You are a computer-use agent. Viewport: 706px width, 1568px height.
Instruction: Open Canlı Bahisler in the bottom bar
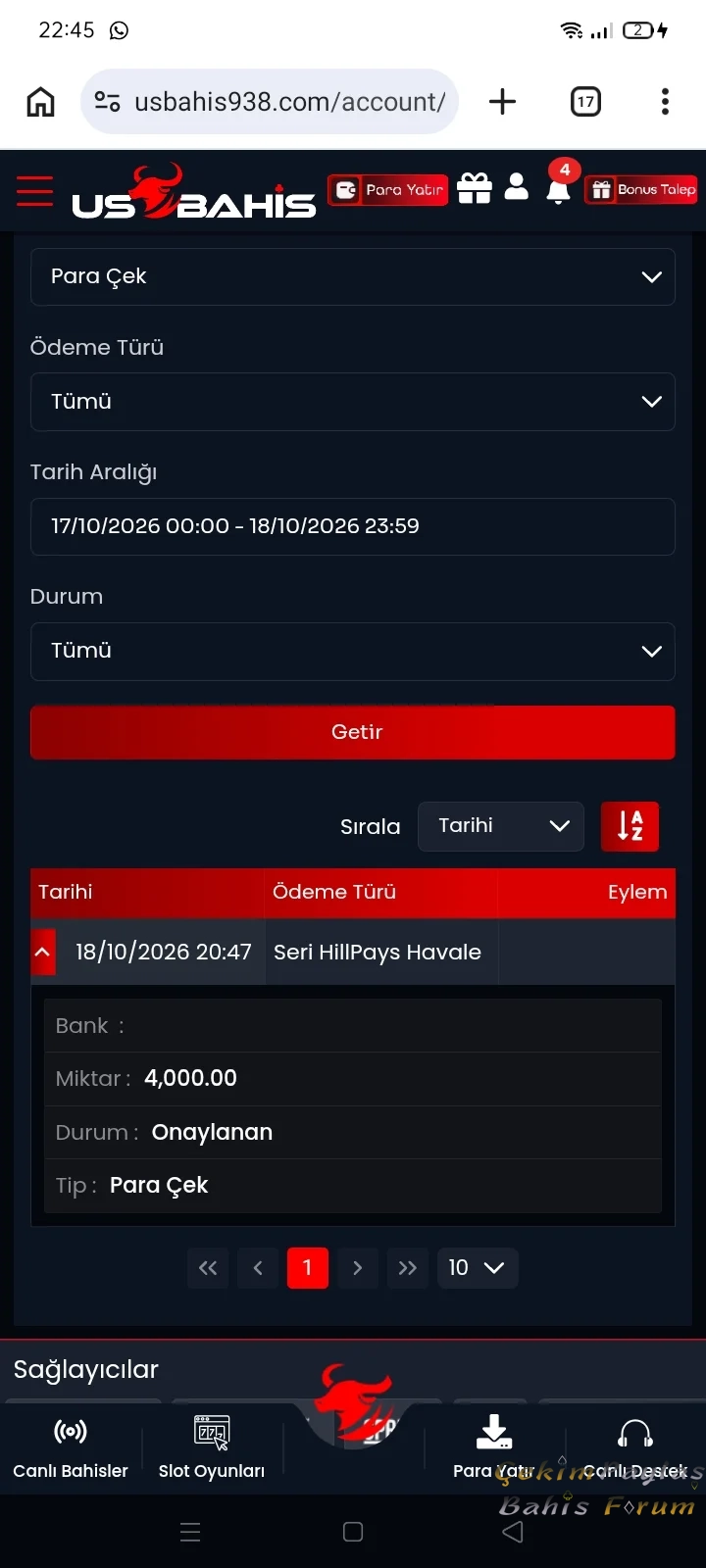(x=71, y=1449)
